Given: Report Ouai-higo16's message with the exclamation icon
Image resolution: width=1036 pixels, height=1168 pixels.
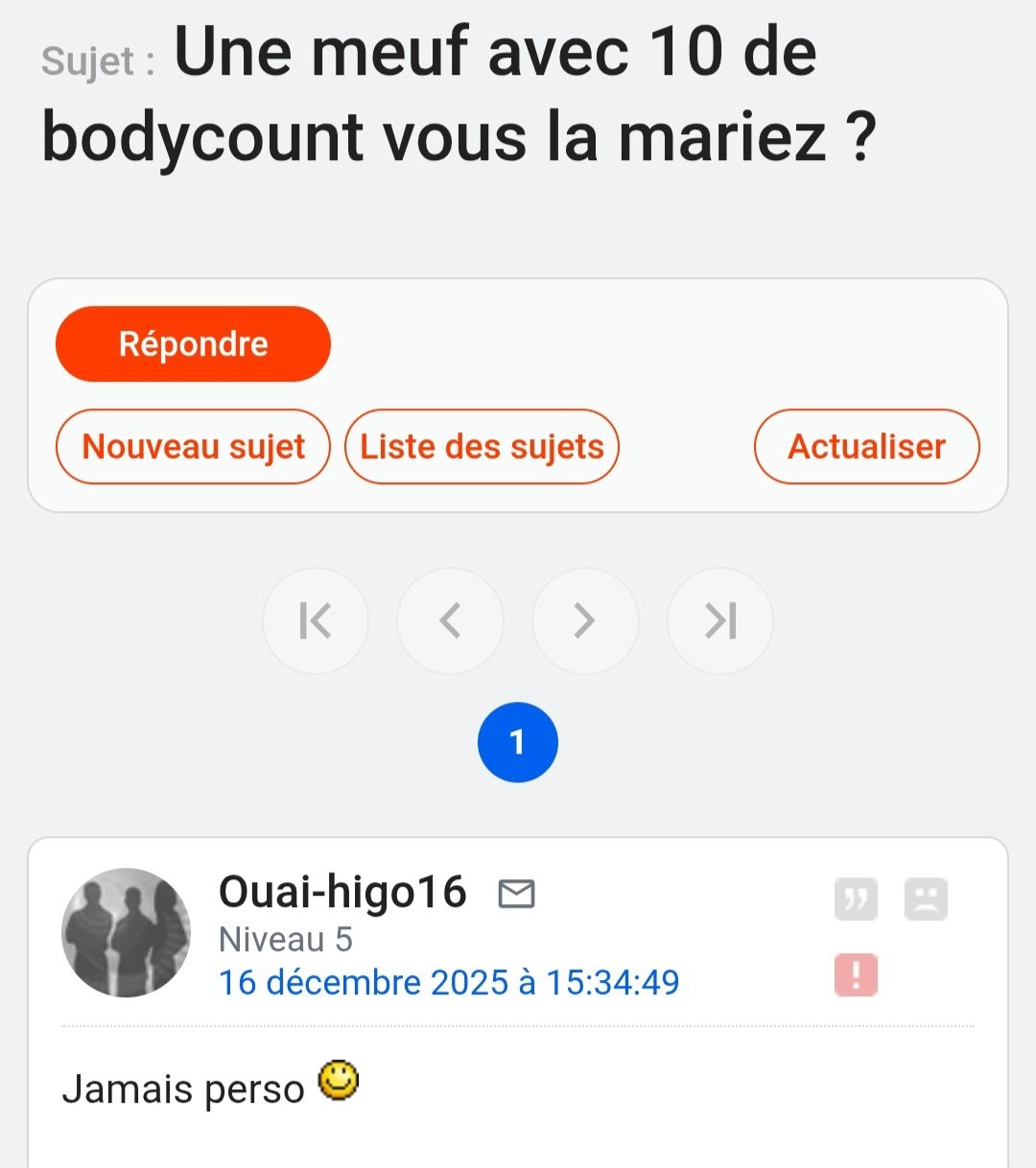Looking at the screenshot, I should pos(856,975).
